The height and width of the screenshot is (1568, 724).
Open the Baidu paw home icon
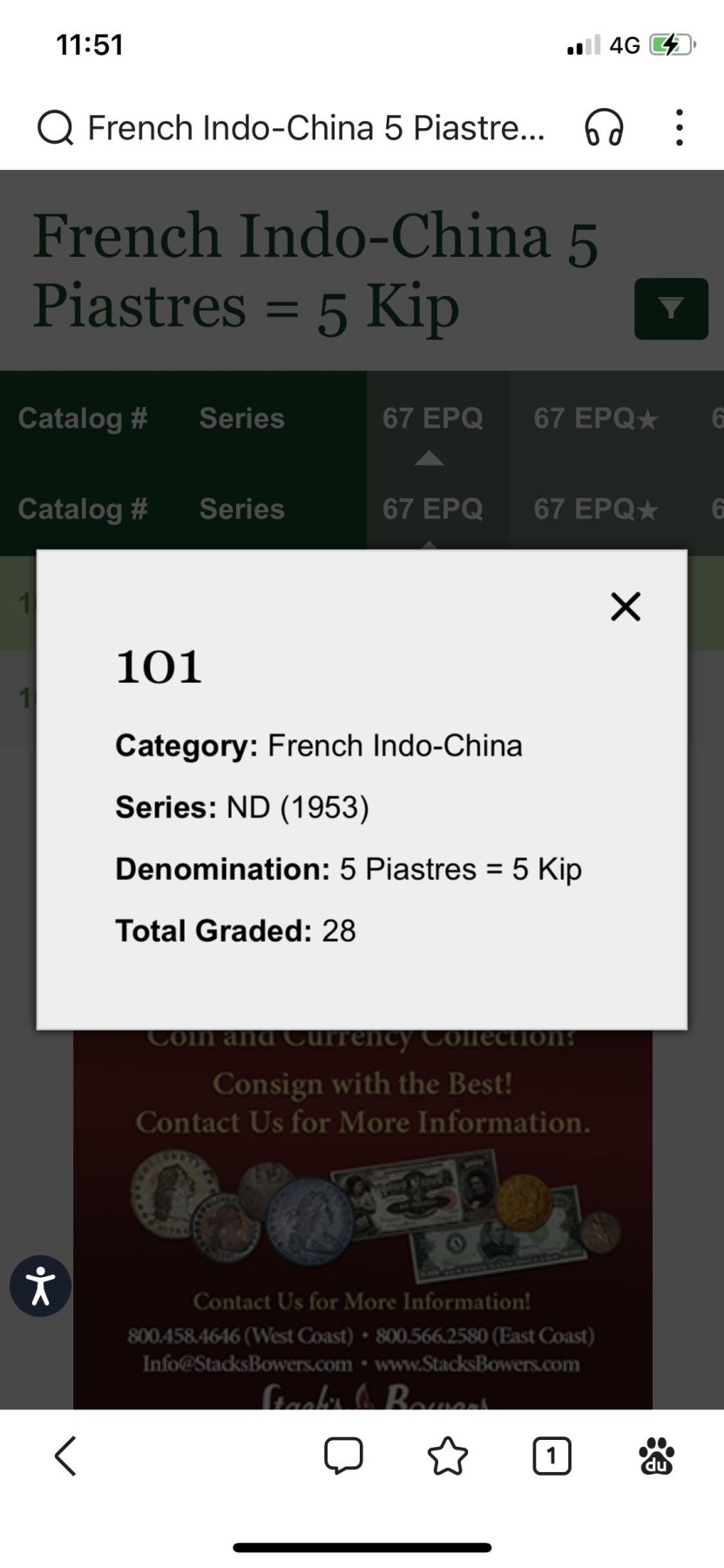pyautogui.click(x=656, y=1456)
